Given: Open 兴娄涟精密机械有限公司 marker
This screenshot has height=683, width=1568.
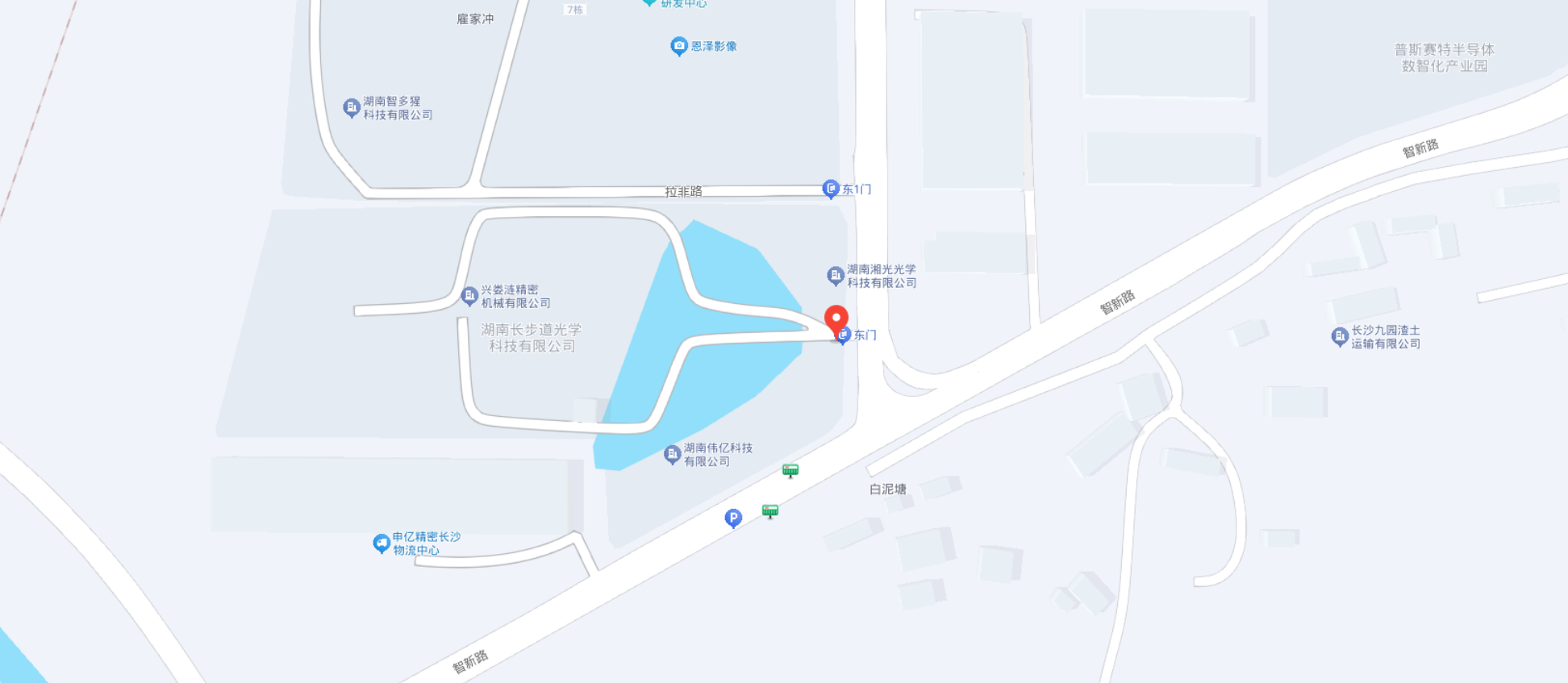Looking at the screenshot, I should [469, 296].
